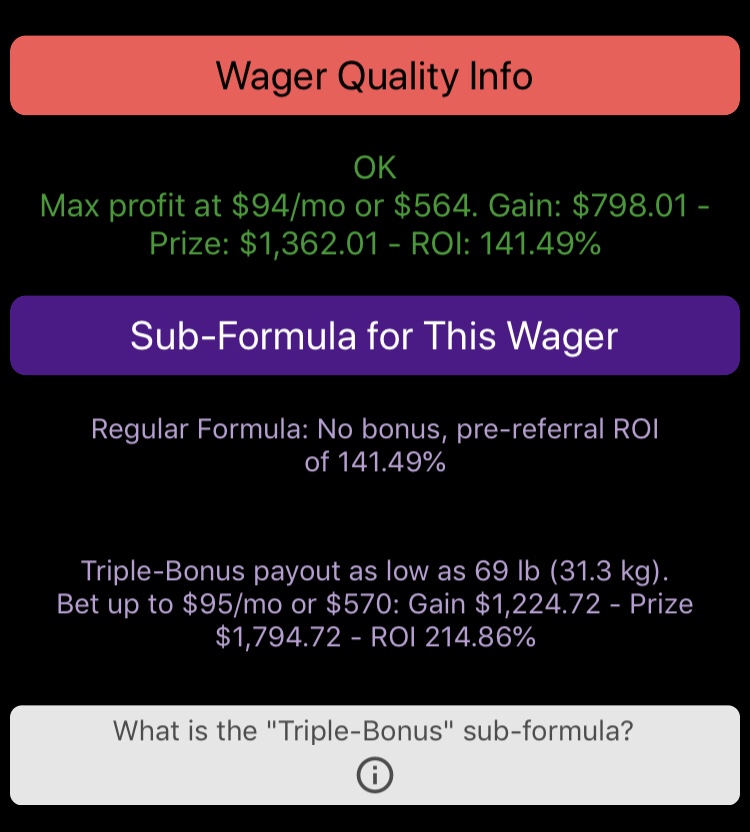This screenshot has width=750, height=832.
Task: Open Sub-Formula for This Wager
Action: click(374, 335)
